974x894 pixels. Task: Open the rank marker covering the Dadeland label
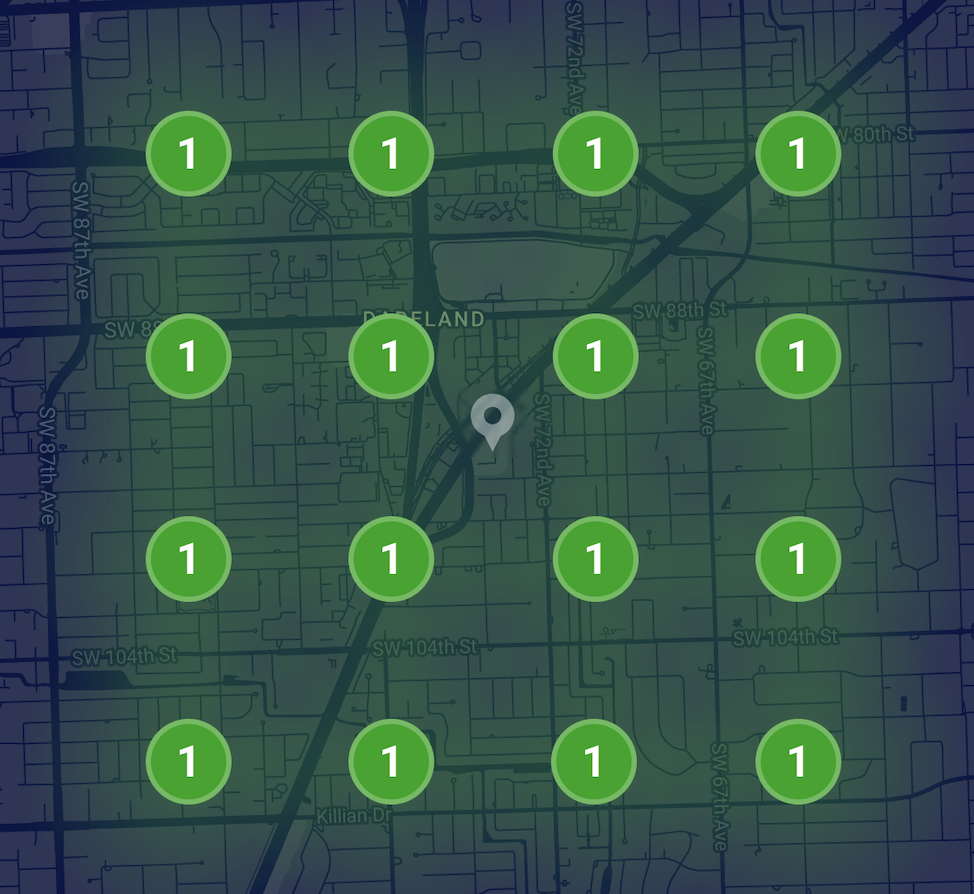point(391,356)
